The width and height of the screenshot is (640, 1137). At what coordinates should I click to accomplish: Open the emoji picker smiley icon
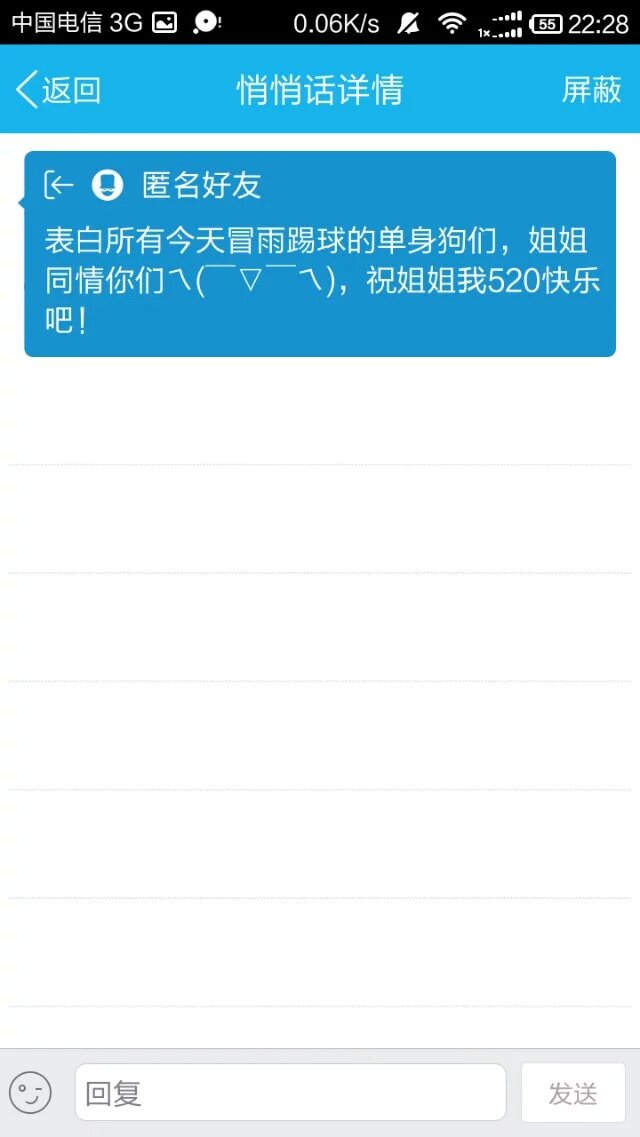(x=30, y=1092)
